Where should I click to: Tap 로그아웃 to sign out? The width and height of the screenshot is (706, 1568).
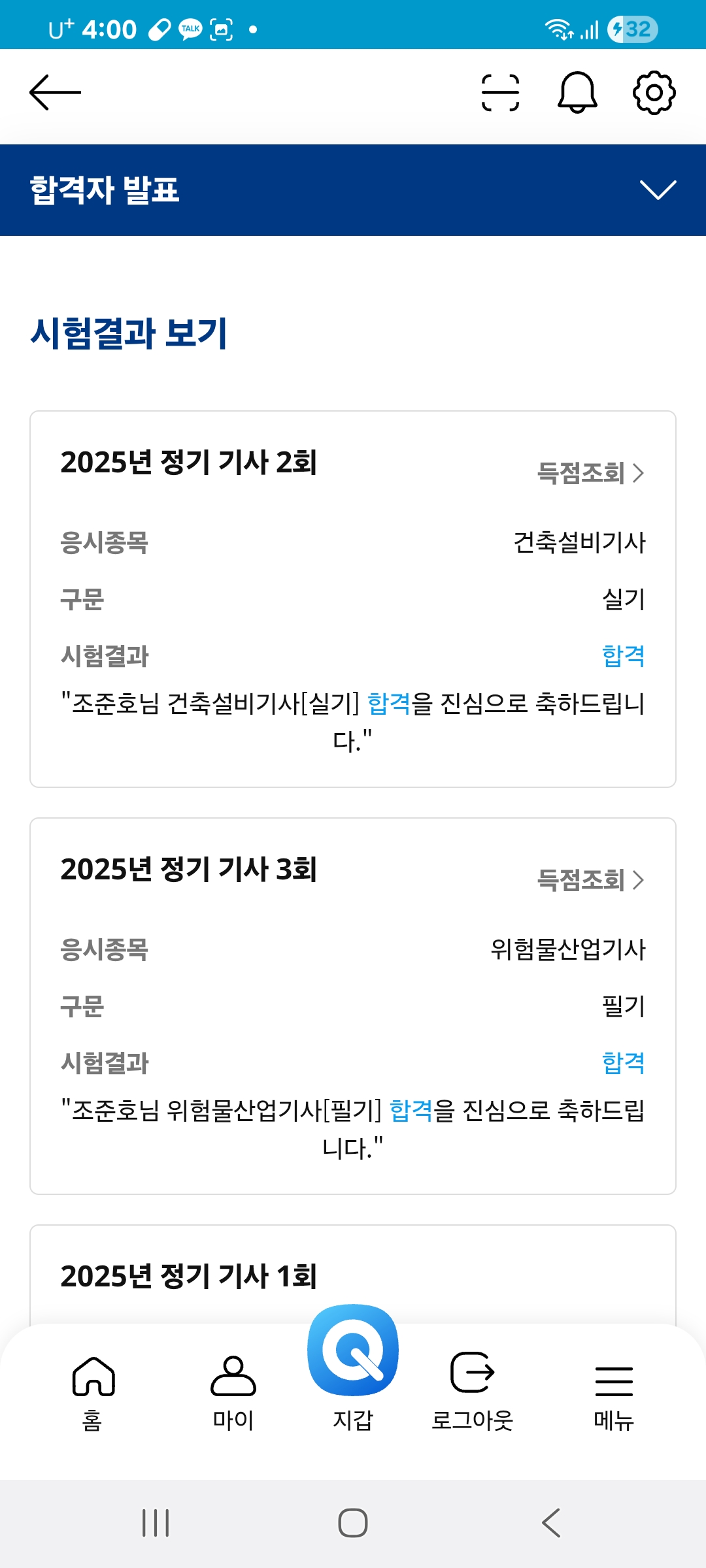coord(472,1393)
